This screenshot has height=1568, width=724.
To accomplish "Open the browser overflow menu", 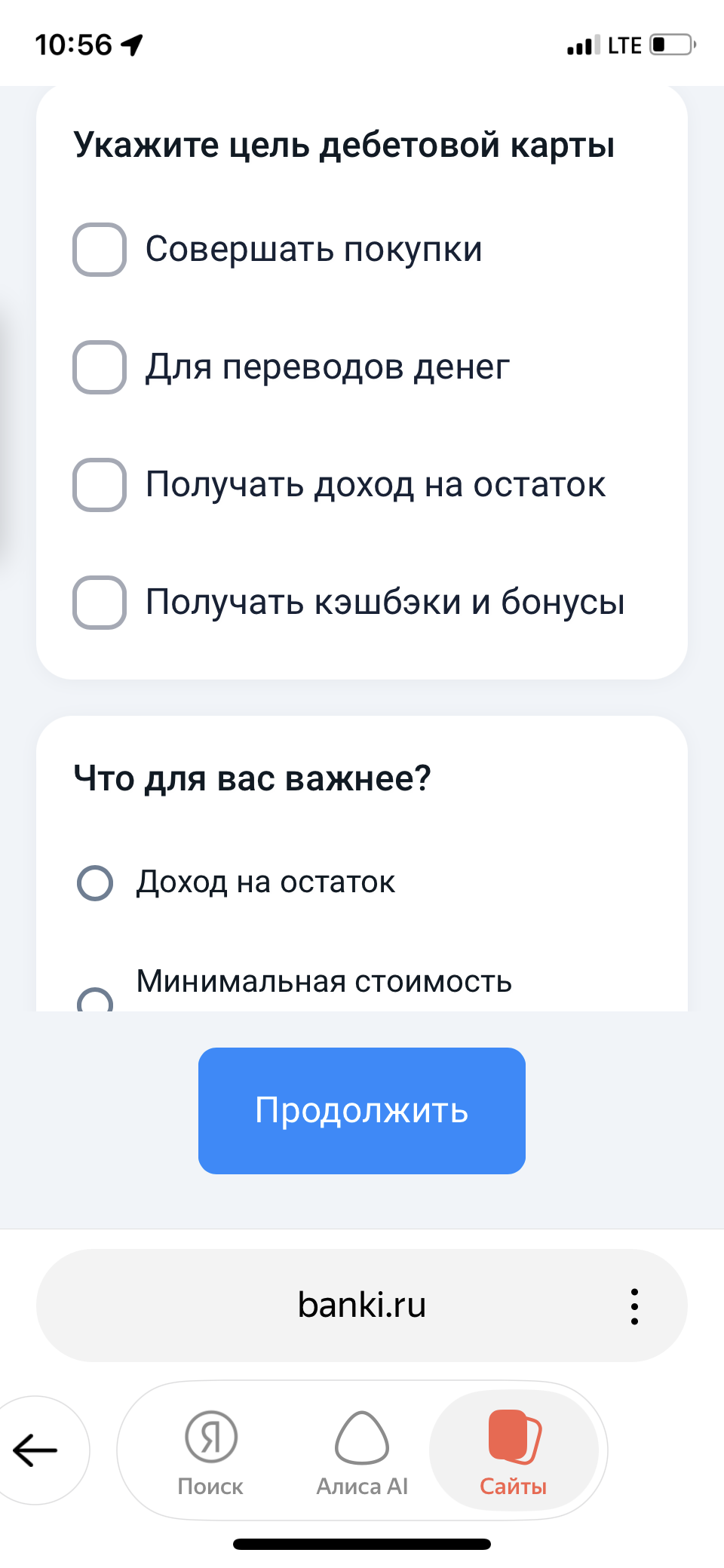I will [x=634, y=1306].
